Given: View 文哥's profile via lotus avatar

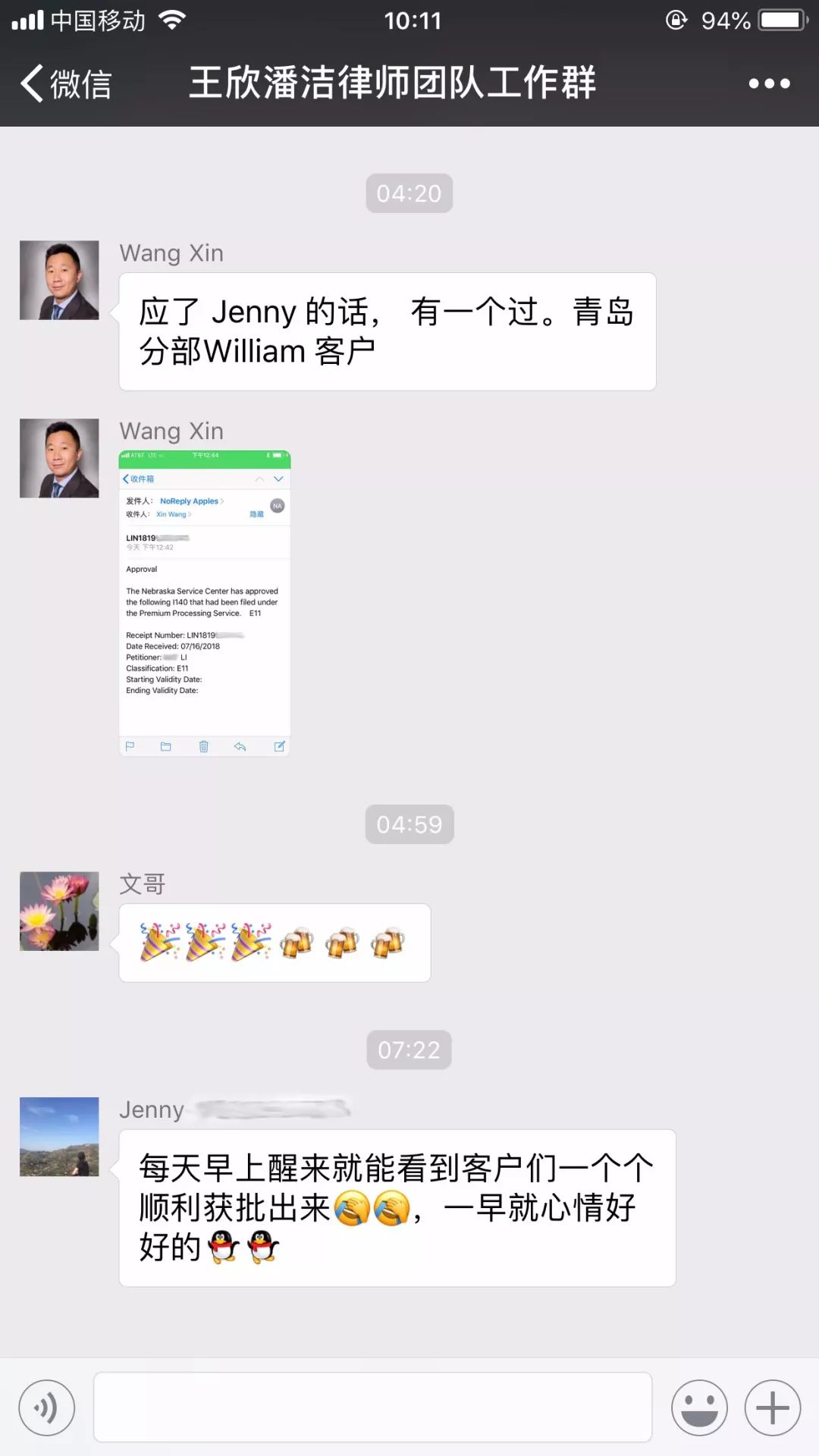Looking at the screenshot, I should point(59,911).
